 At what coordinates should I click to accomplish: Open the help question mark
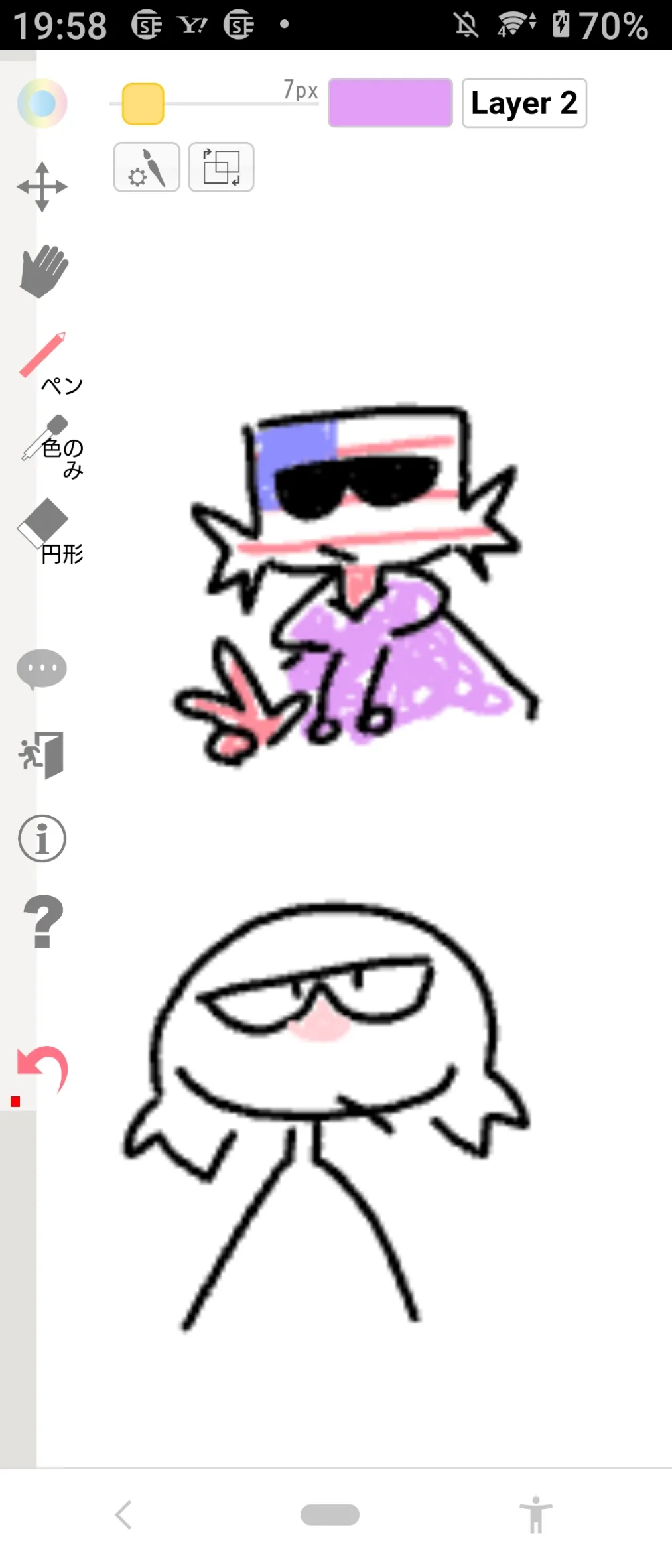pyautogui.click(x=43, y=921)
